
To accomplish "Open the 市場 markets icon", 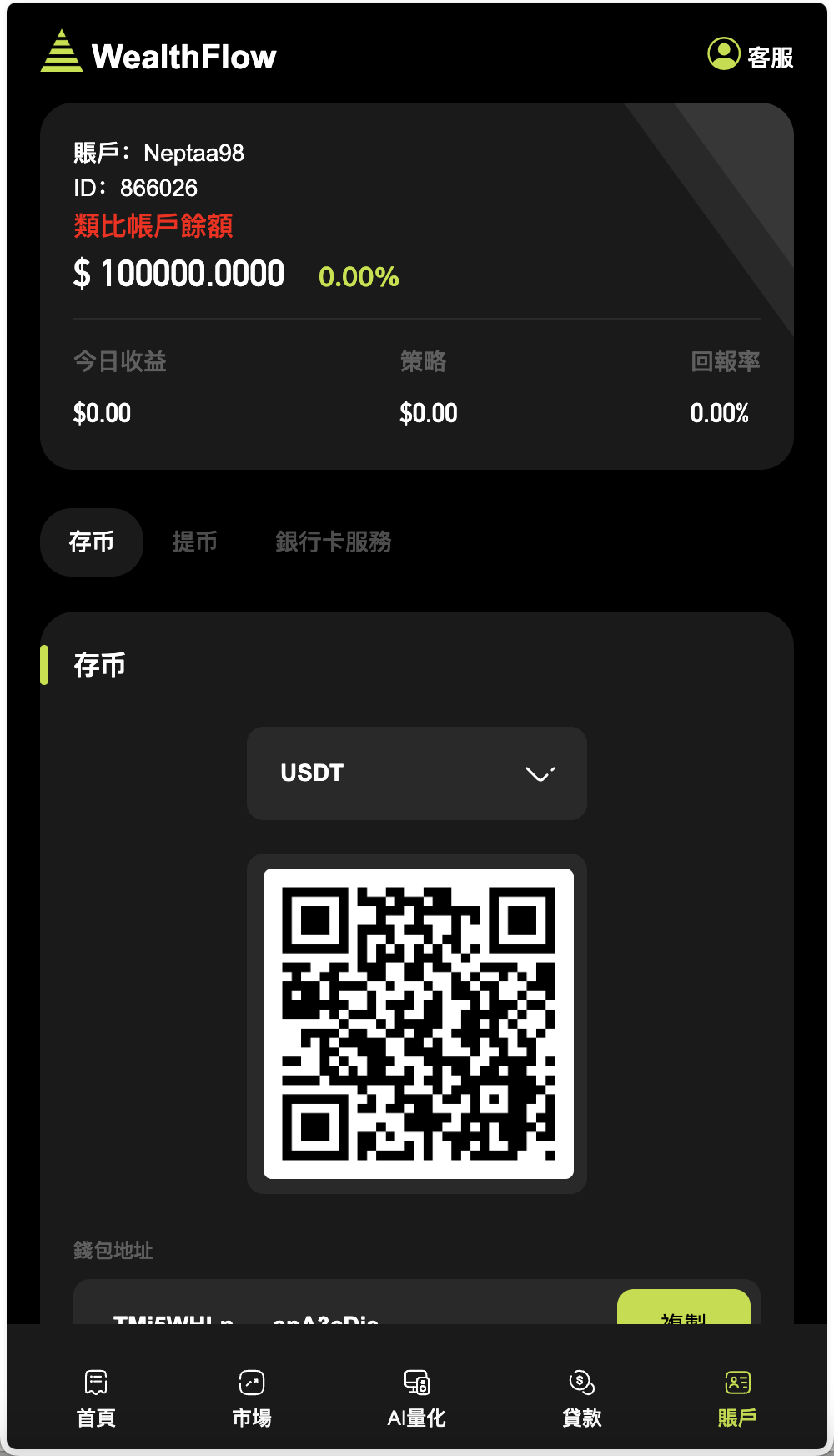I will tap(251, 1395).
